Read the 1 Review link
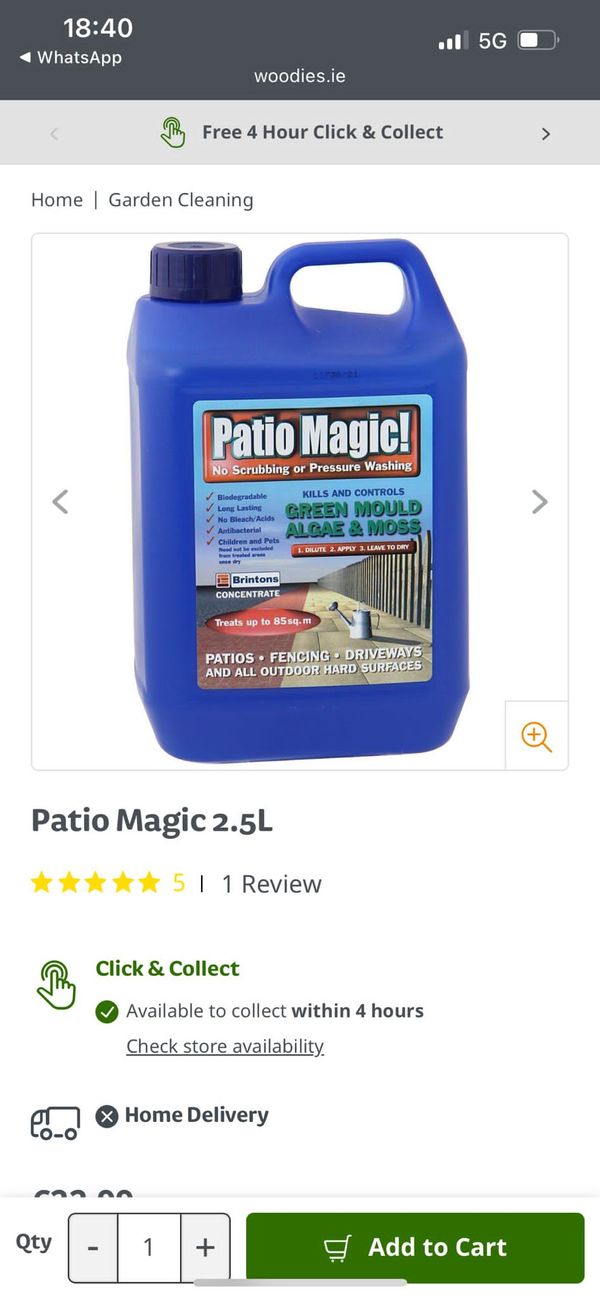Viewport: 600px width, 1299px height. 271,884
